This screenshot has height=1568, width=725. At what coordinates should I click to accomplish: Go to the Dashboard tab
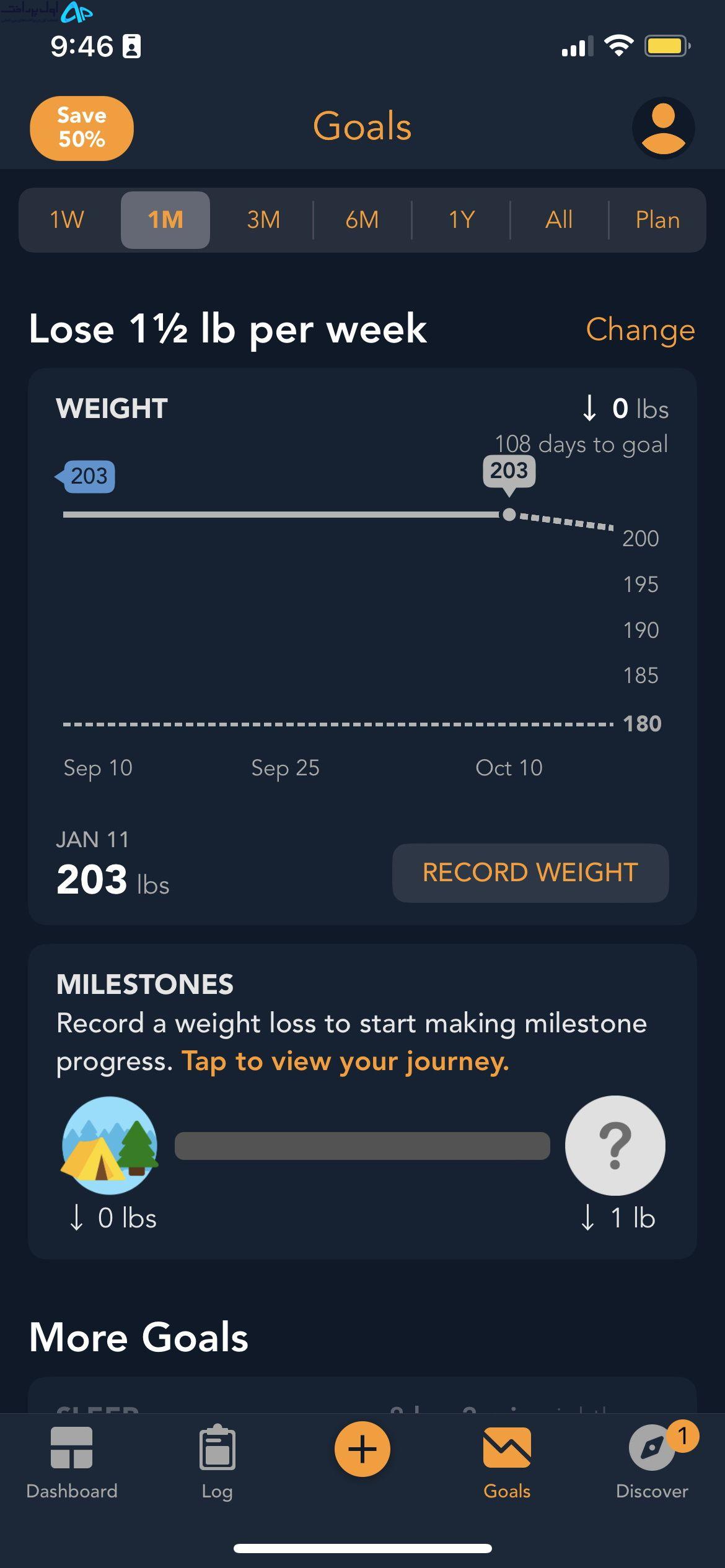point(72,1463)
